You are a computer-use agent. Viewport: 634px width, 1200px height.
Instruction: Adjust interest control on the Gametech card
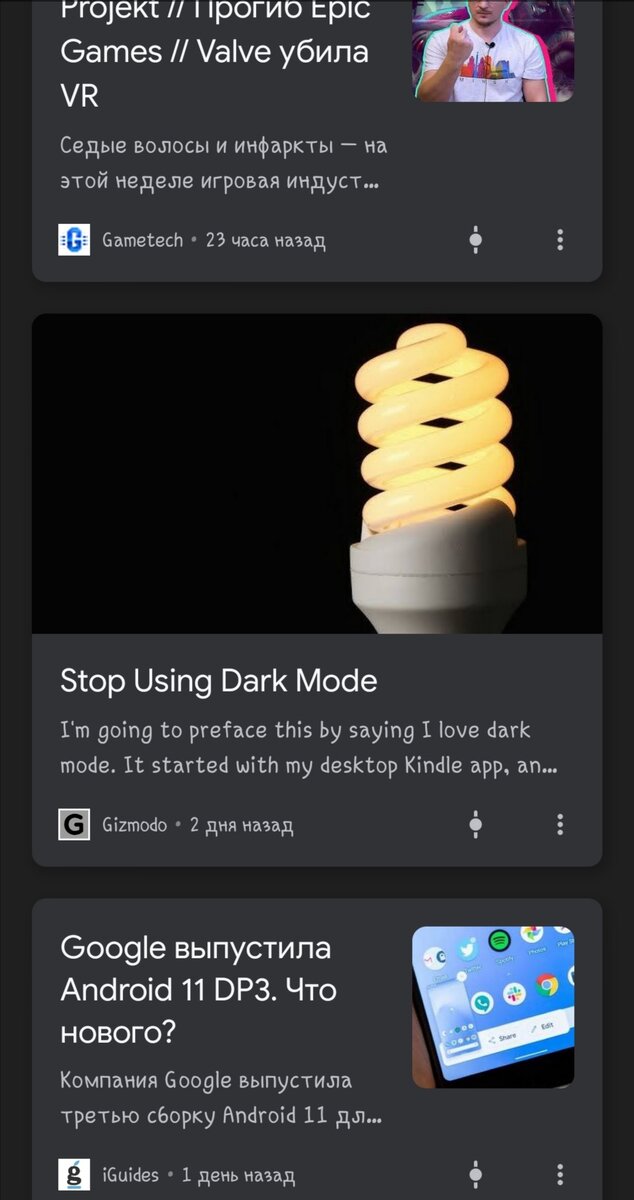[476, 240]
